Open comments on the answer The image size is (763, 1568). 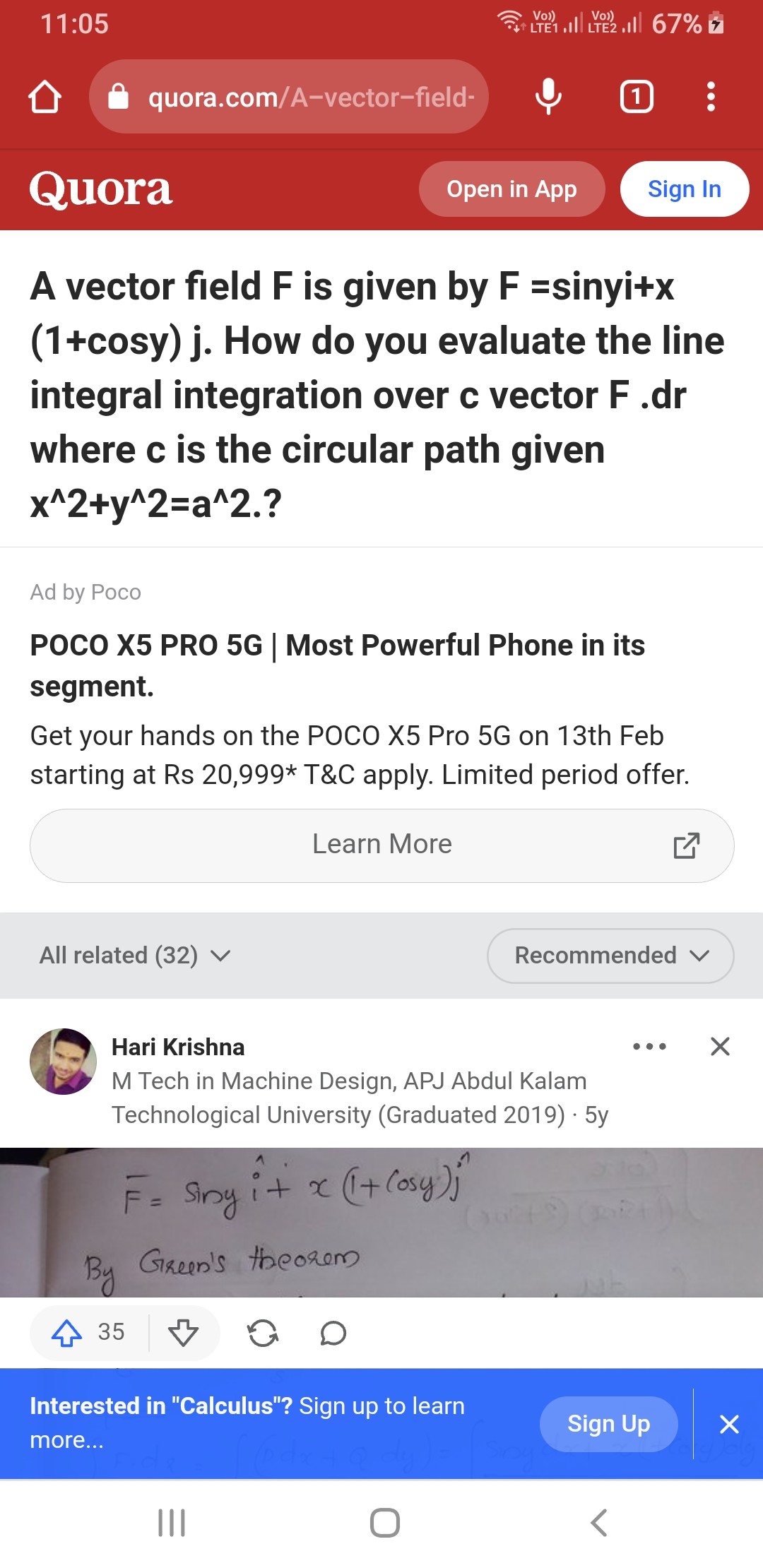[x=333, y=1334]
